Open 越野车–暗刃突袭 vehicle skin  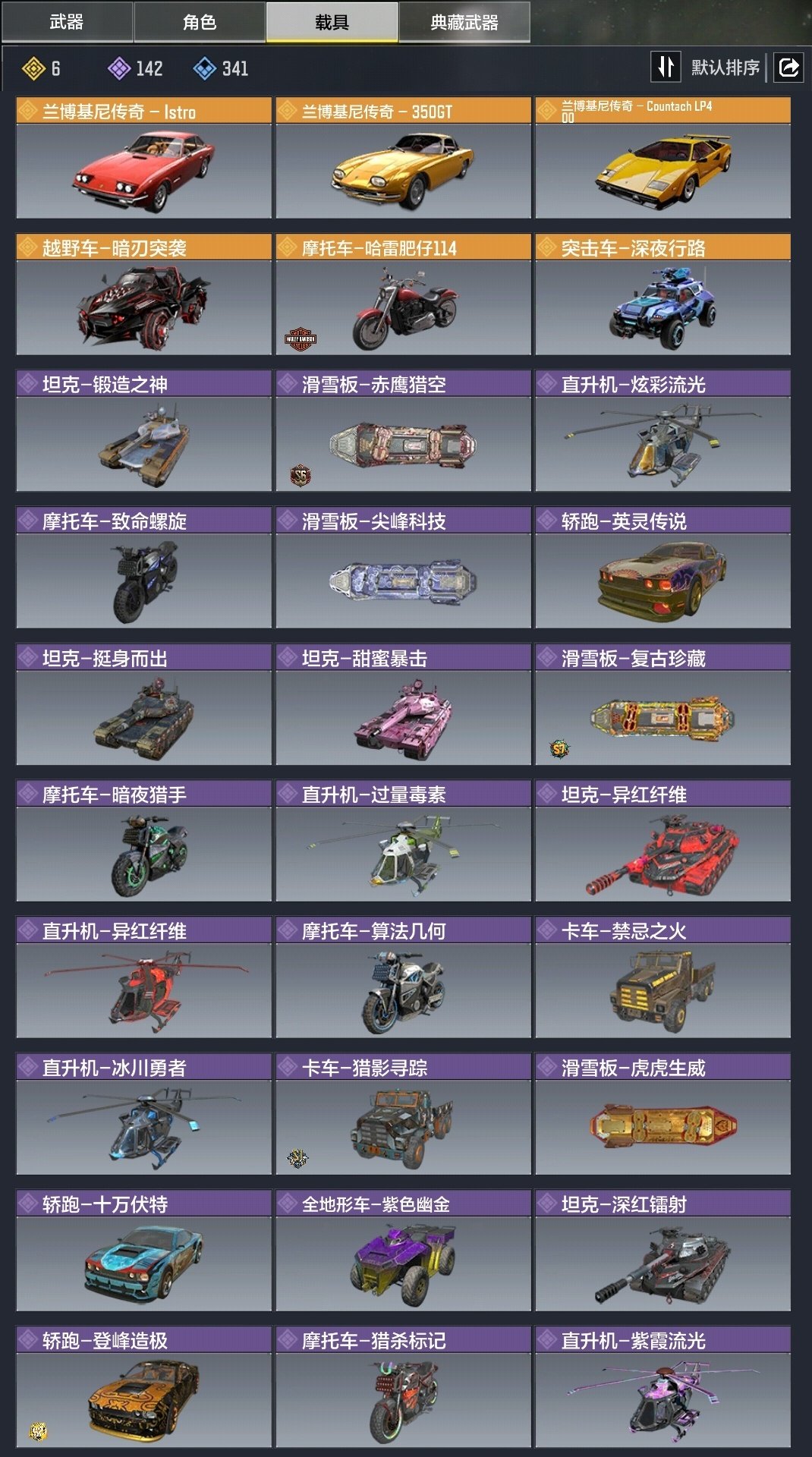click(143, 295)
